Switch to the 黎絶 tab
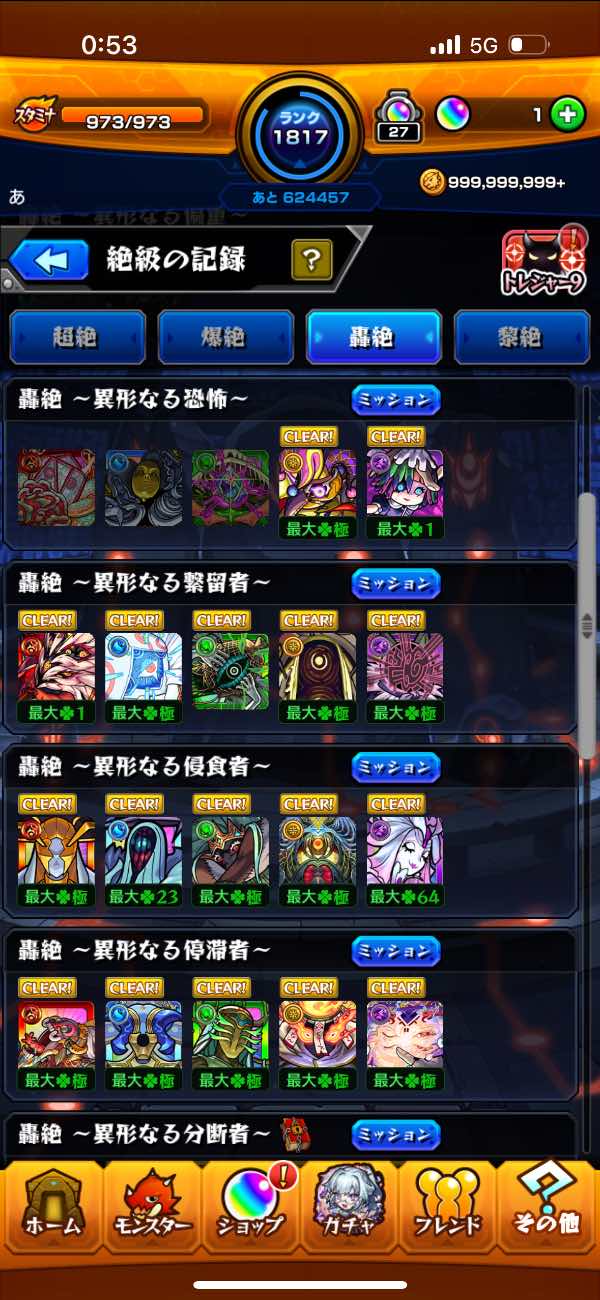The height and width of the screenshot is (1300, 600). pyautogui.click(x=522, y=337)
